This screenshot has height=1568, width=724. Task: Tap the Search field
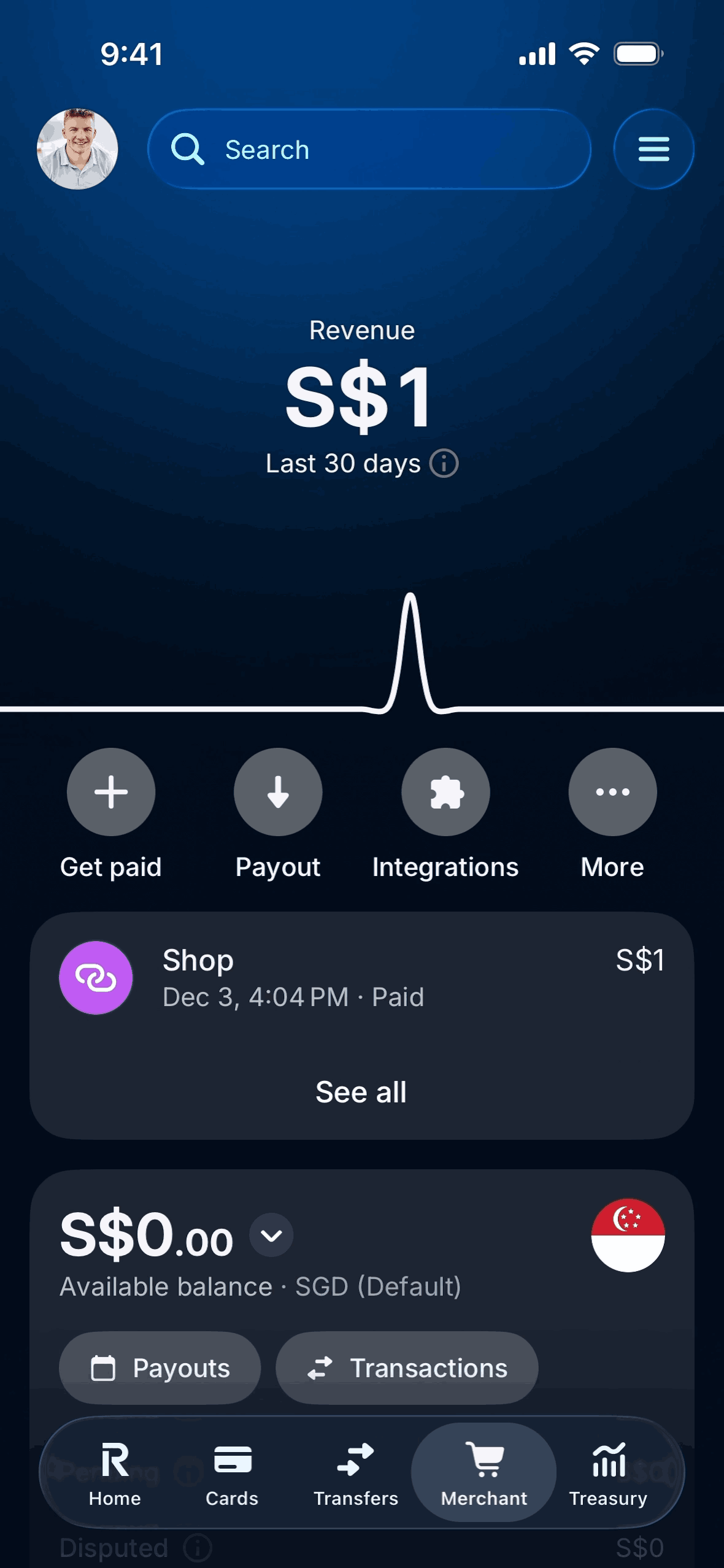pyautogui.click(x=369, y=149)
